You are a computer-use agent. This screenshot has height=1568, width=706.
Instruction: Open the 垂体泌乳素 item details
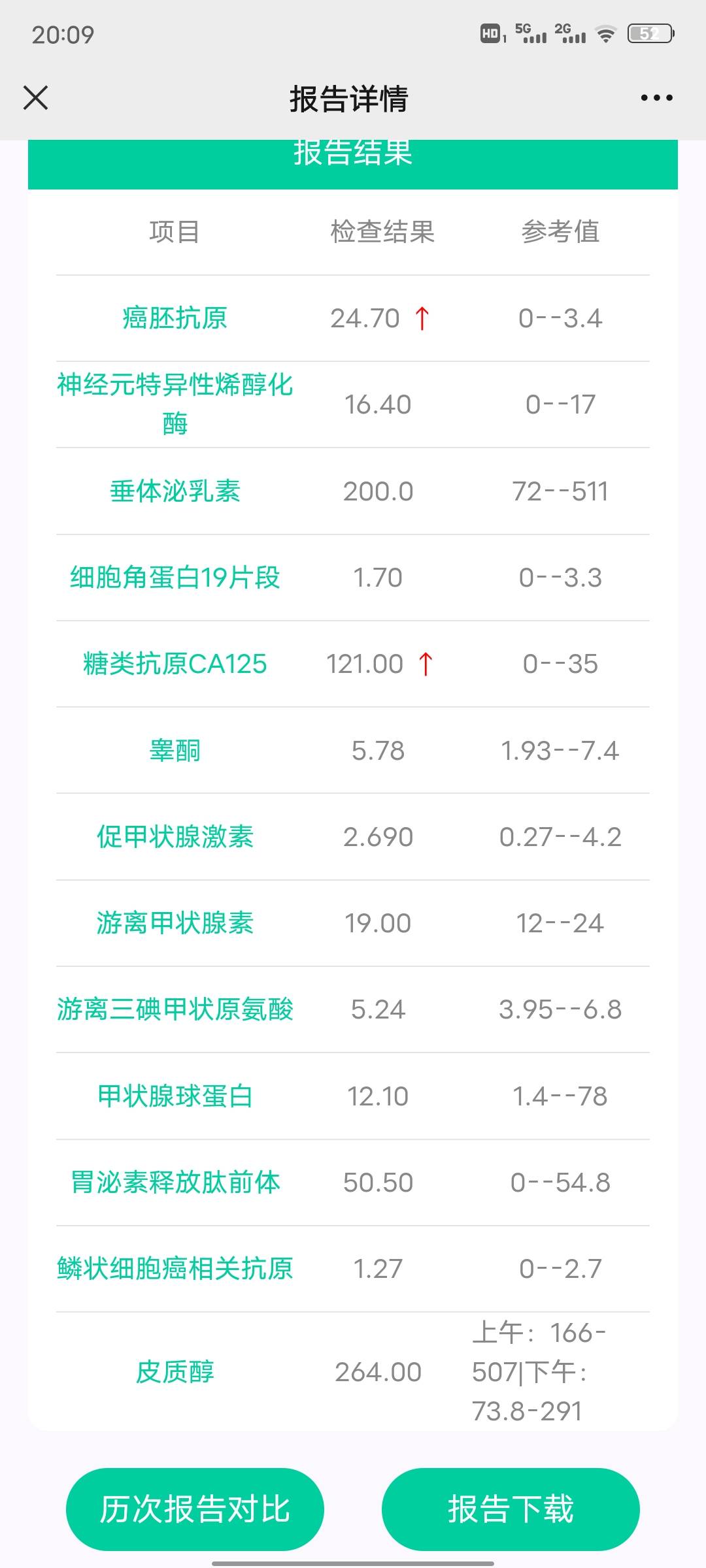click(x=175, y=491)
